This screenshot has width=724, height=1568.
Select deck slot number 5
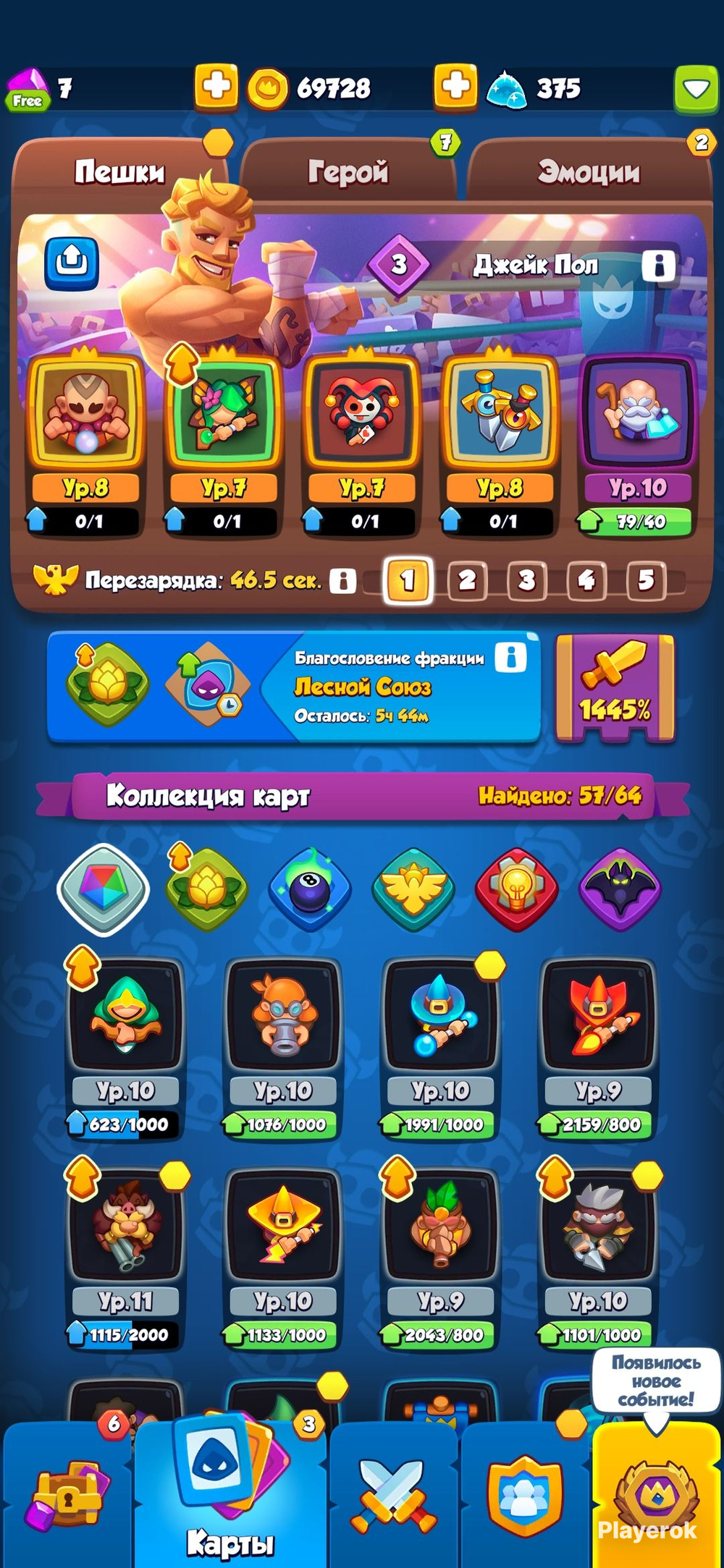click(646, 580)
